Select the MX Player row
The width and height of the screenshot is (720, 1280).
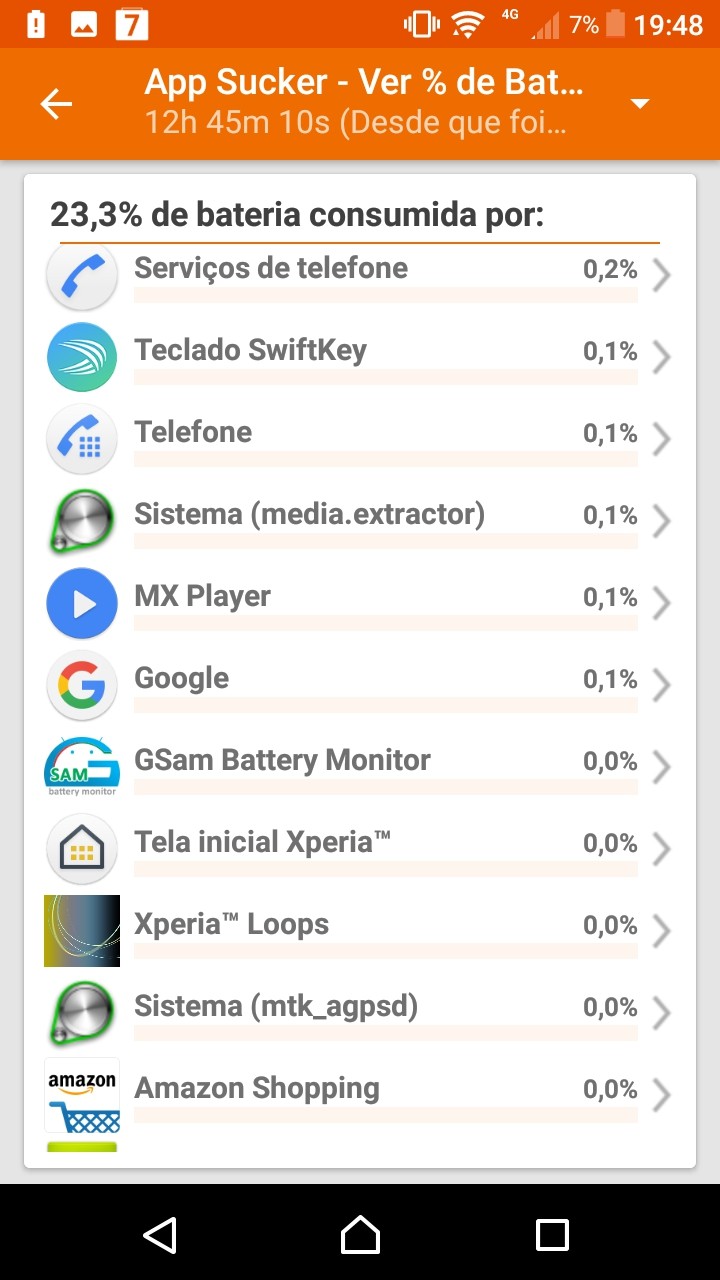[x=360, y=602]
